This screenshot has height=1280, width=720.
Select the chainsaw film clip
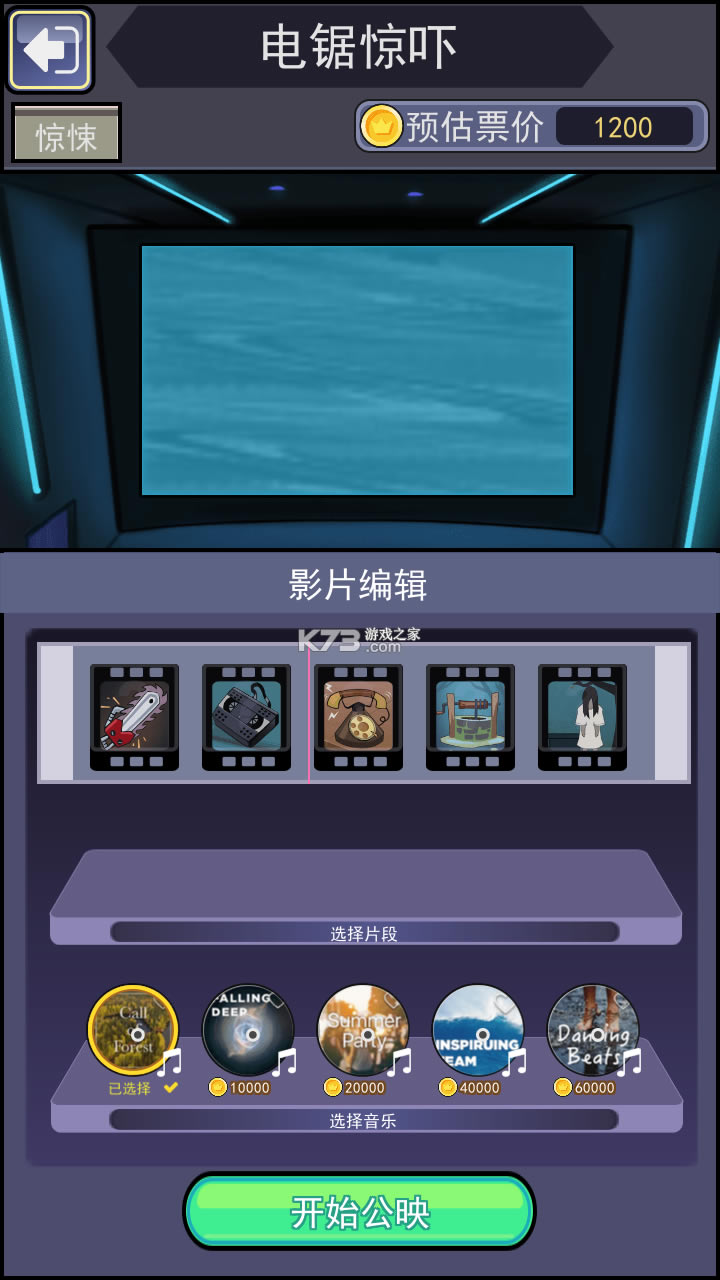135,716
